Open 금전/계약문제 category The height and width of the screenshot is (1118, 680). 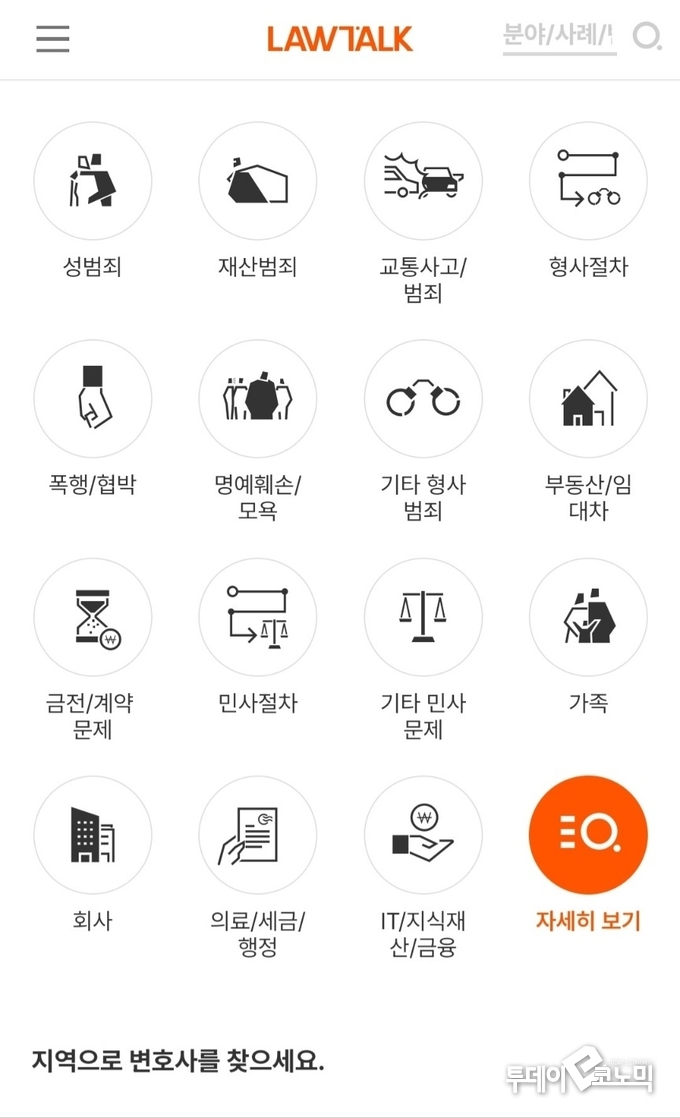92,617
